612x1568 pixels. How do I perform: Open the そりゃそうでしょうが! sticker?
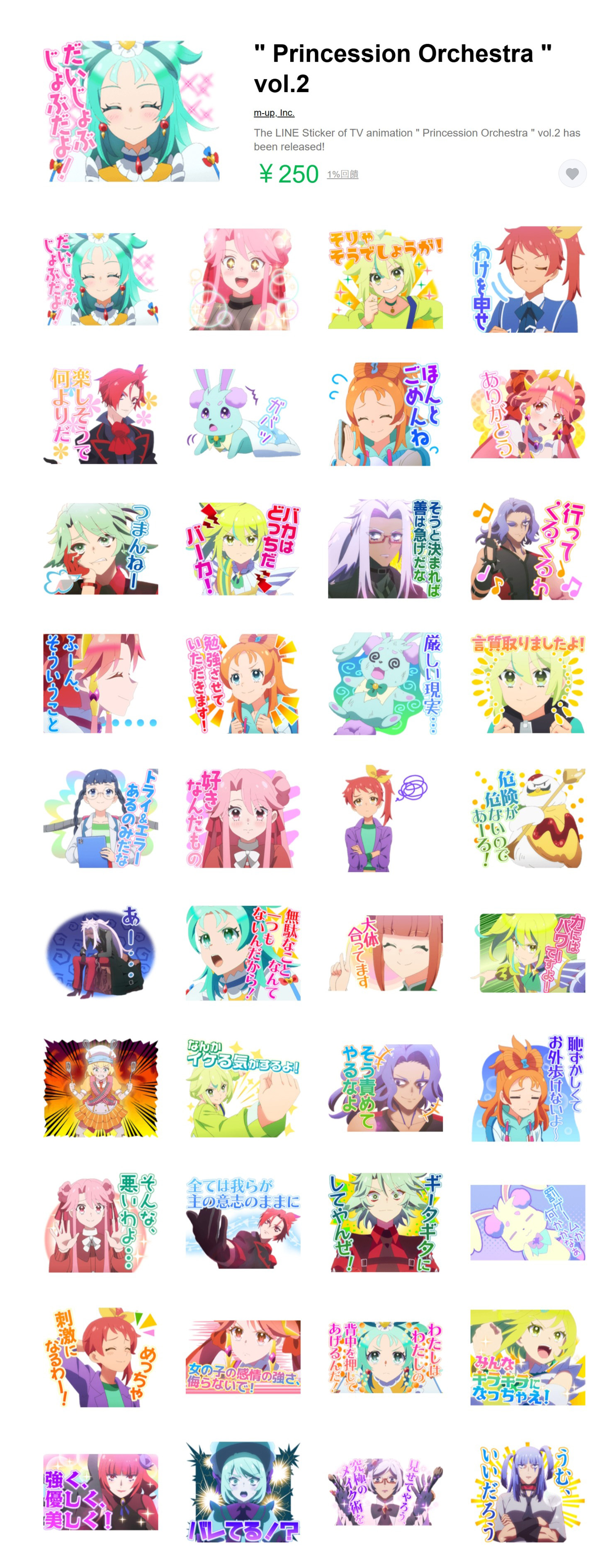pos(385,280)
